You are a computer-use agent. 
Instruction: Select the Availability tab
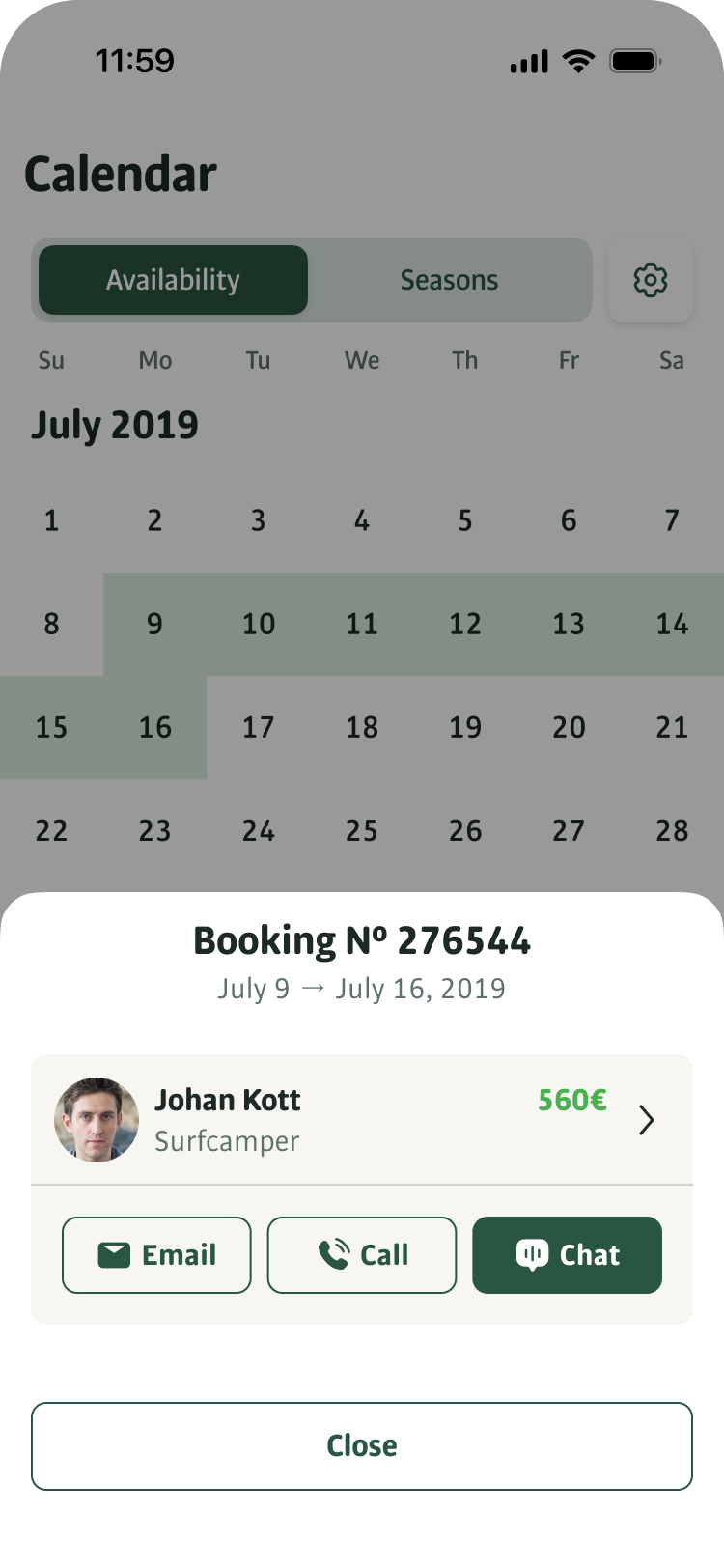[173, 280]
